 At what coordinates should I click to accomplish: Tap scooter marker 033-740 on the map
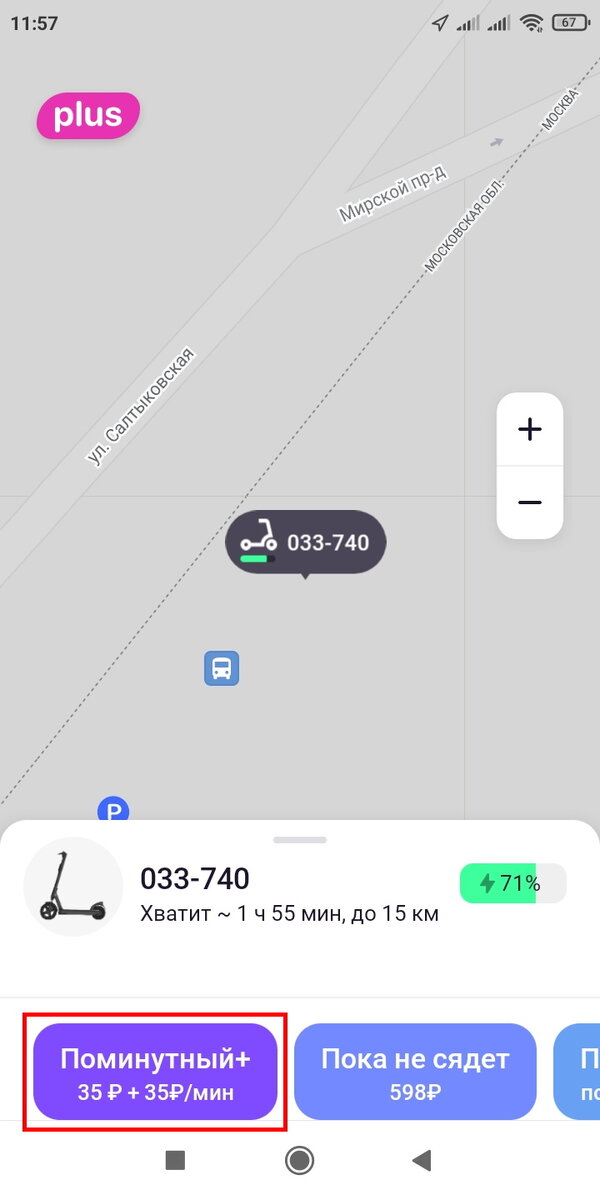point(305,543)
